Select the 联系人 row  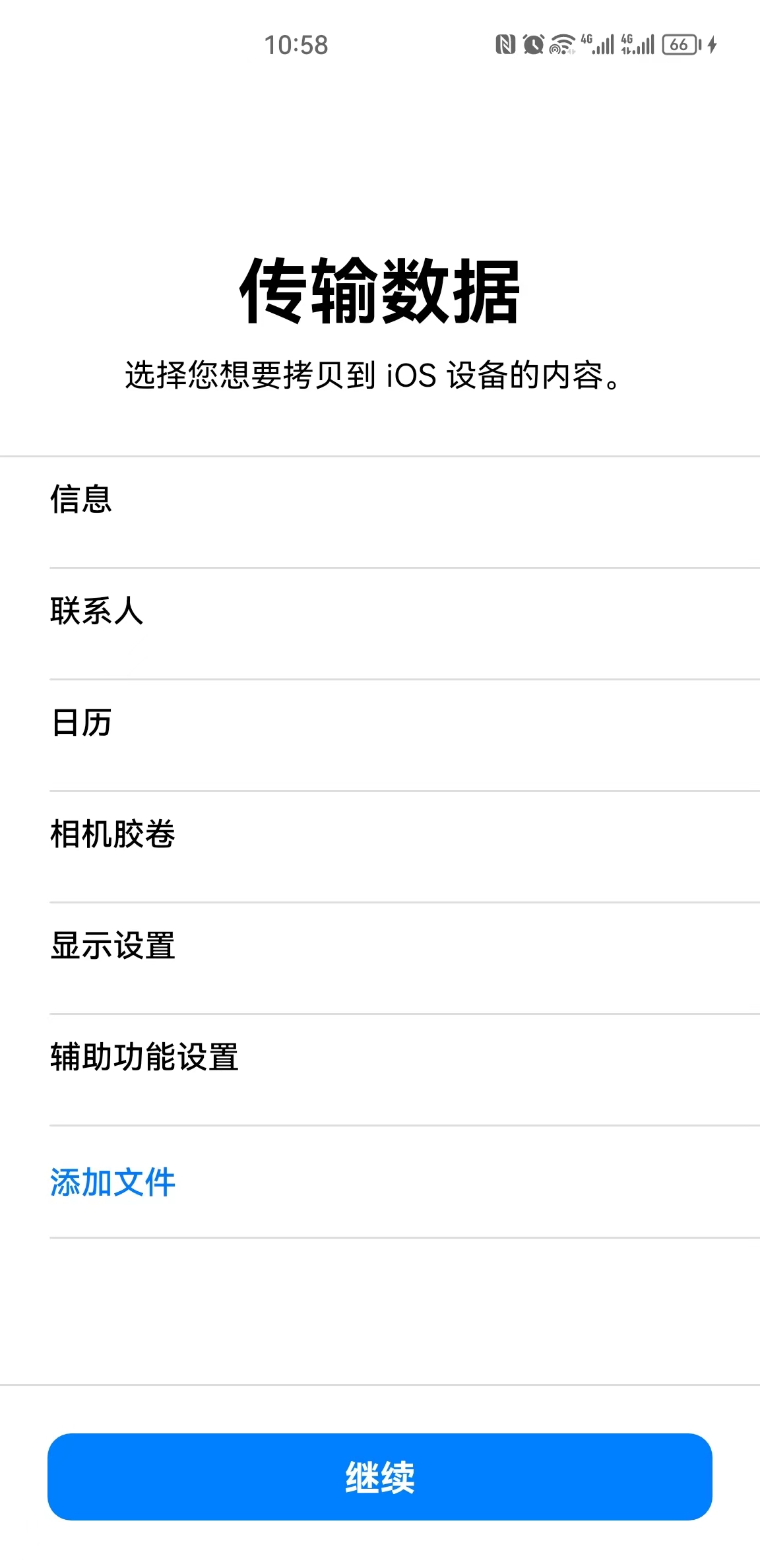tap(380, 611)
